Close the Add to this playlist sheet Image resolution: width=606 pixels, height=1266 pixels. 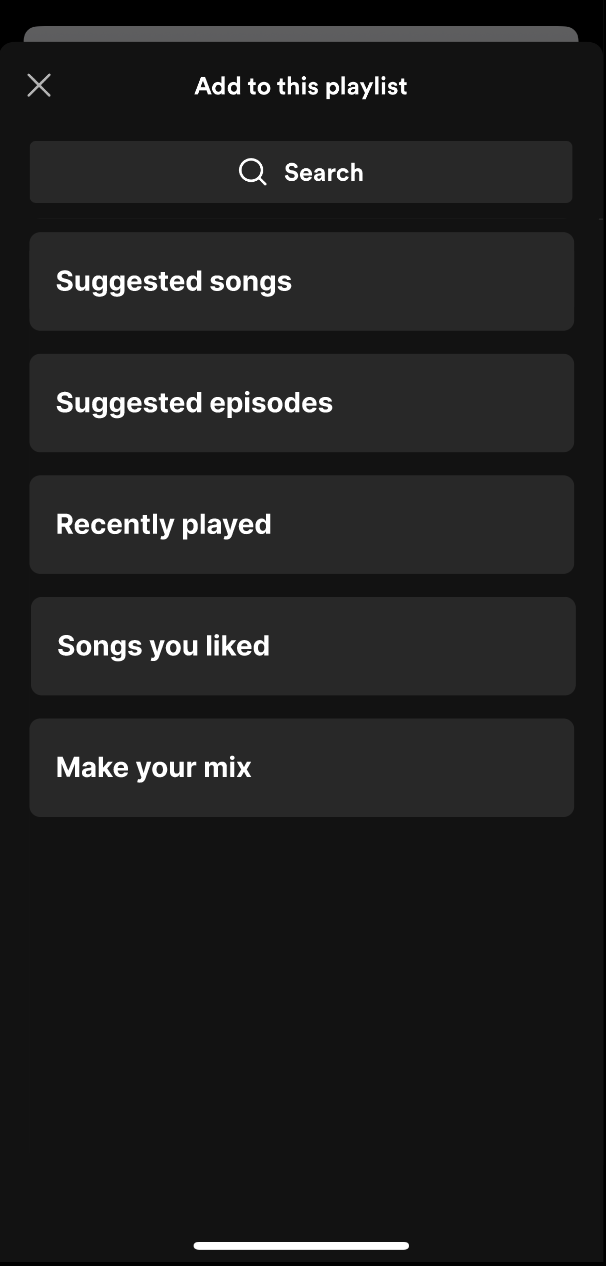point(39,86)
